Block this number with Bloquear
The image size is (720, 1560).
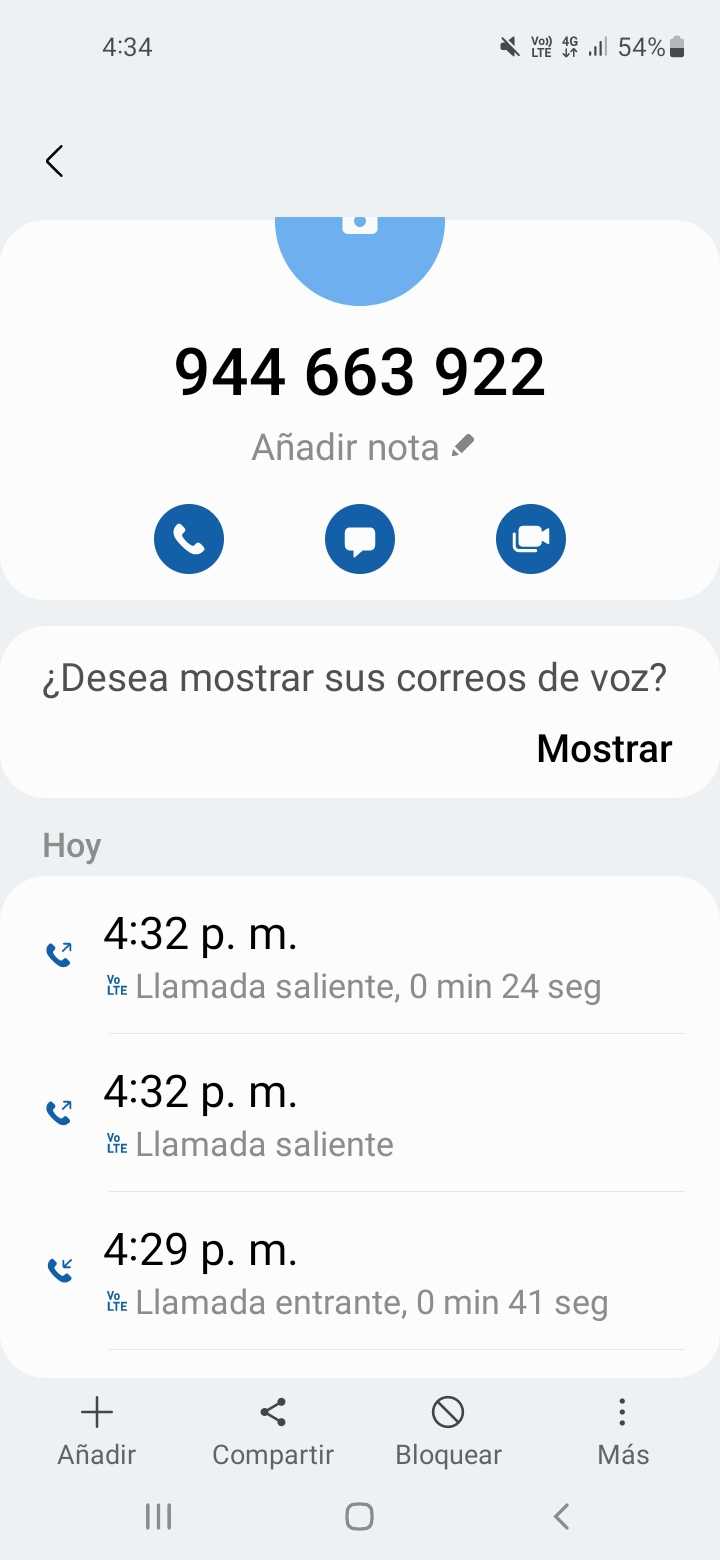(448, 1431)
